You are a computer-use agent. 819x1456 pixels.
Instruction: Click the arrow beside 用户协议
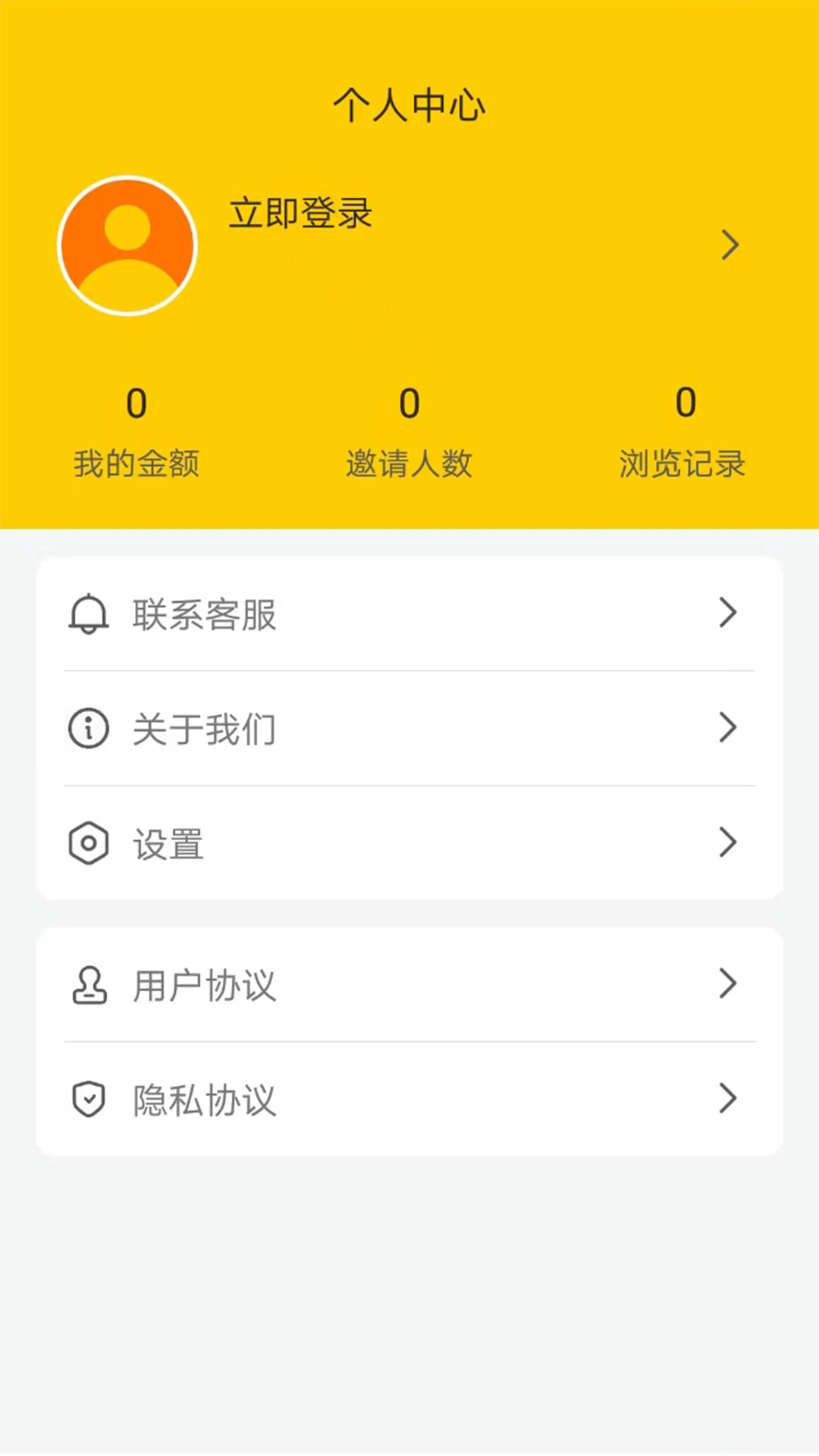tap(729, 984)
